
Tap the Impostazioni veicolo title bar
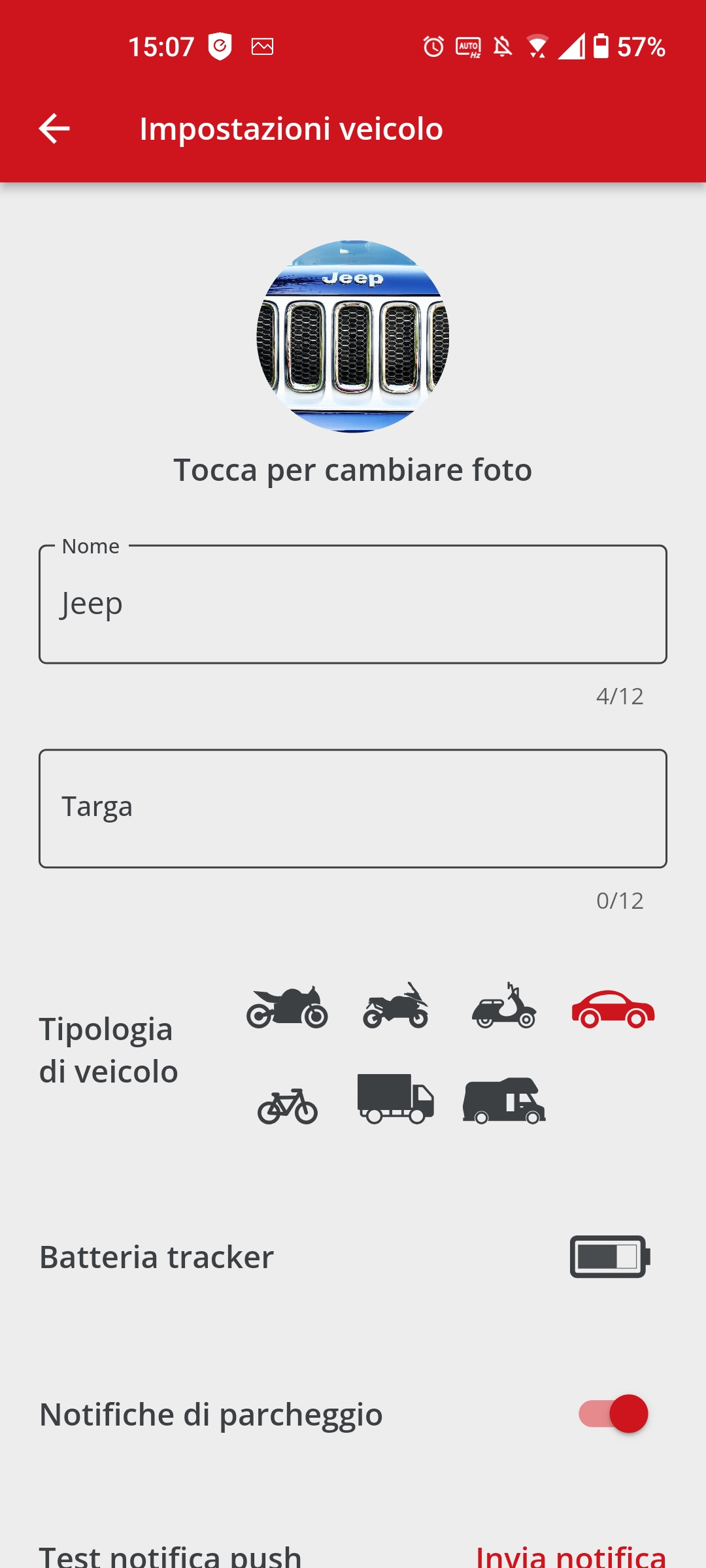tap(290, 129)
